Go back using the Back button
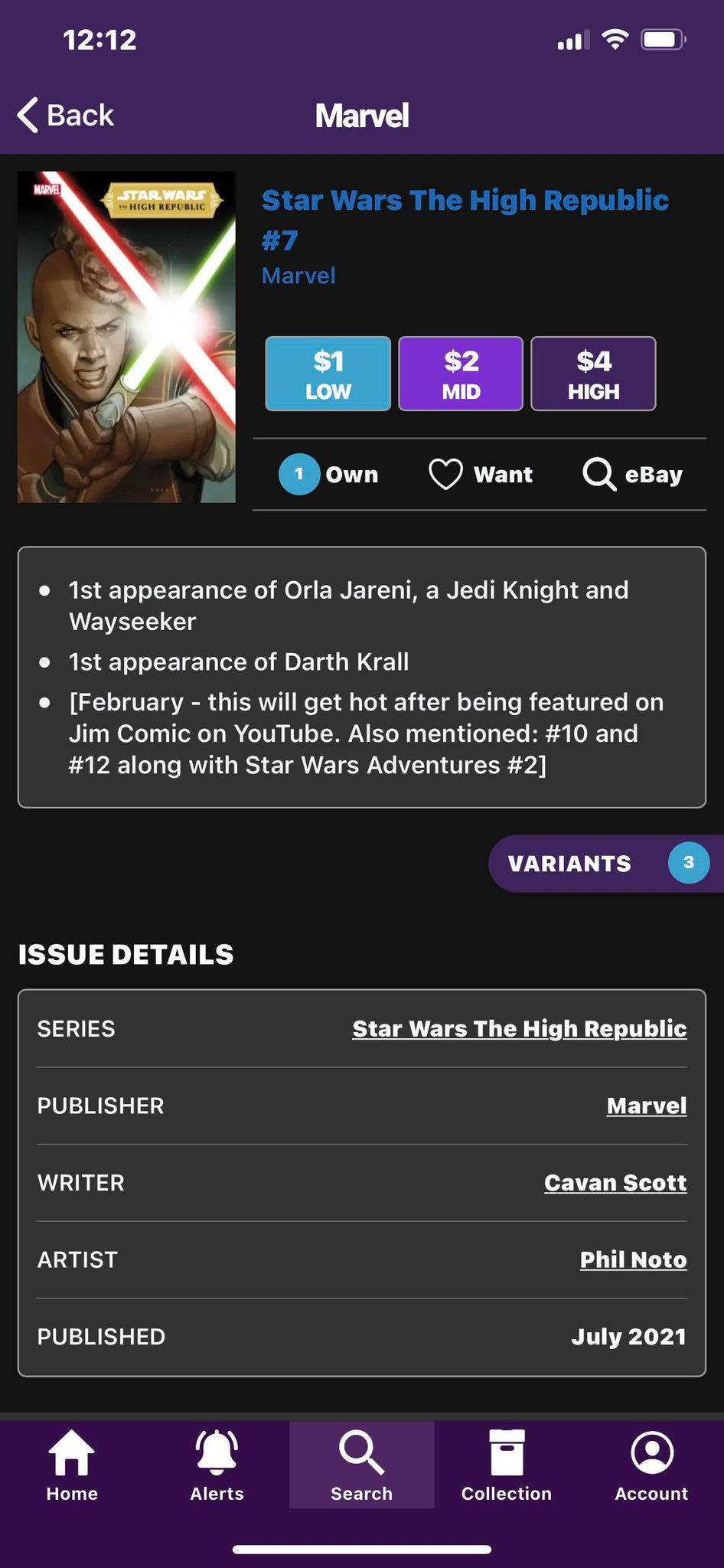 point(66,116)
